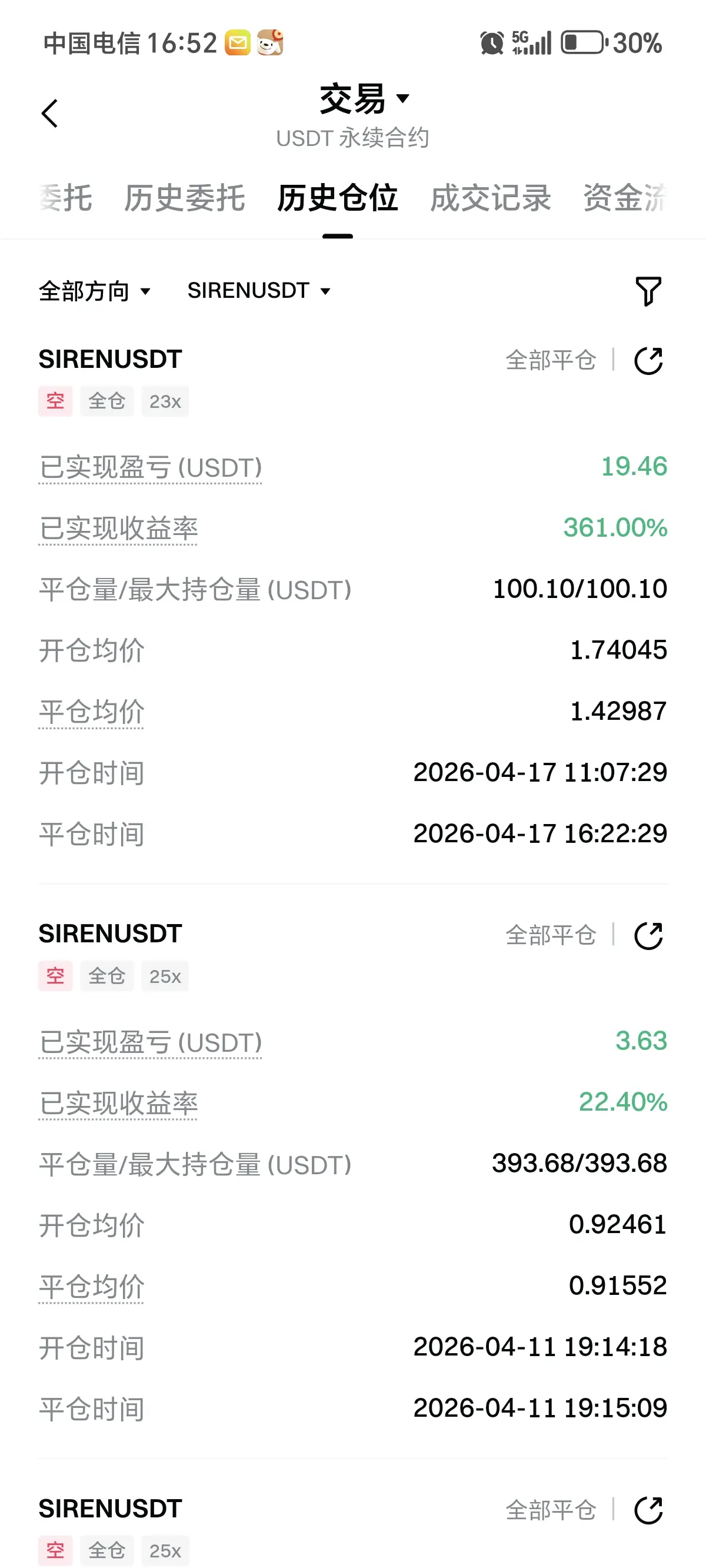Switch to the 历史委托 tab

click(184, 198)
